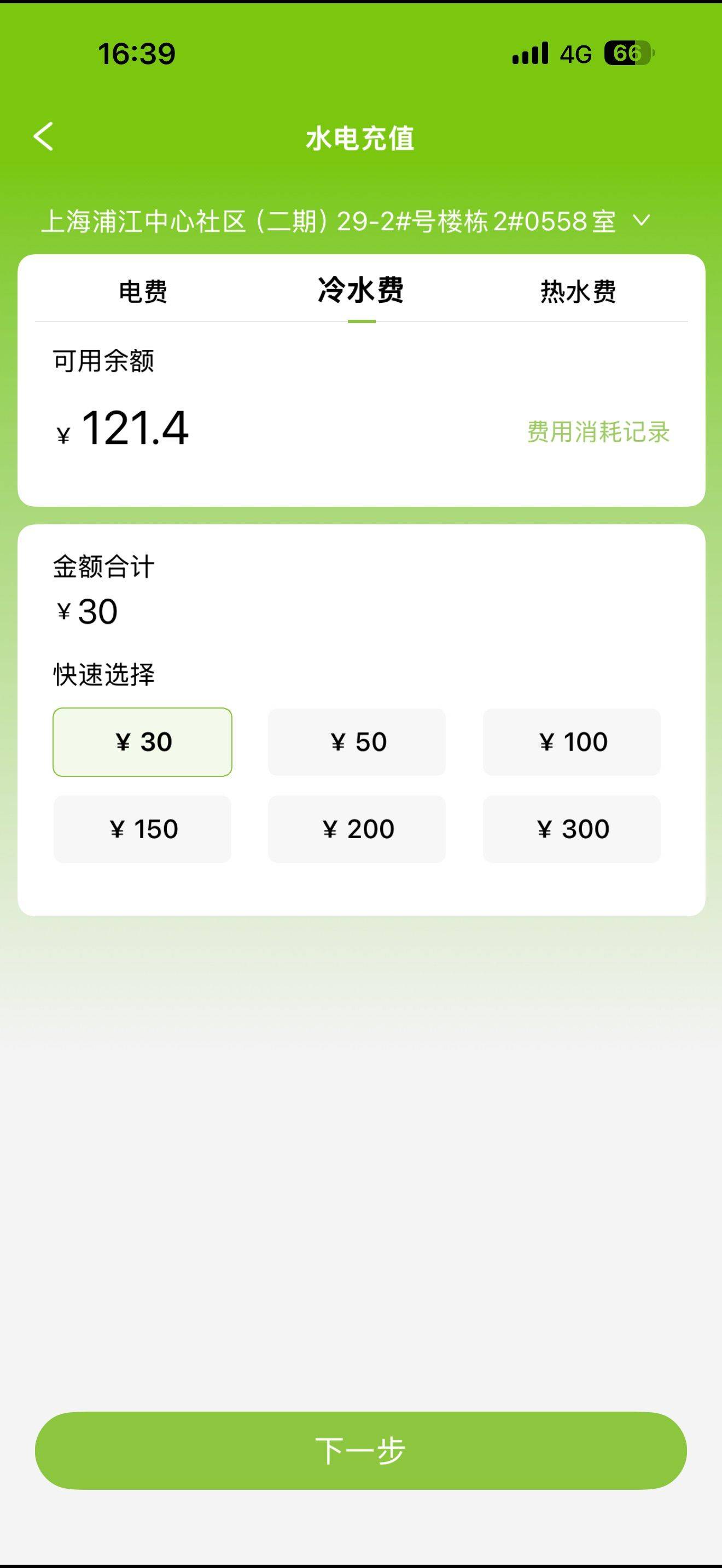This screenshot has height=1568, width=722.
Task: Switch to the 电费 tab
Action: [144, 292]
